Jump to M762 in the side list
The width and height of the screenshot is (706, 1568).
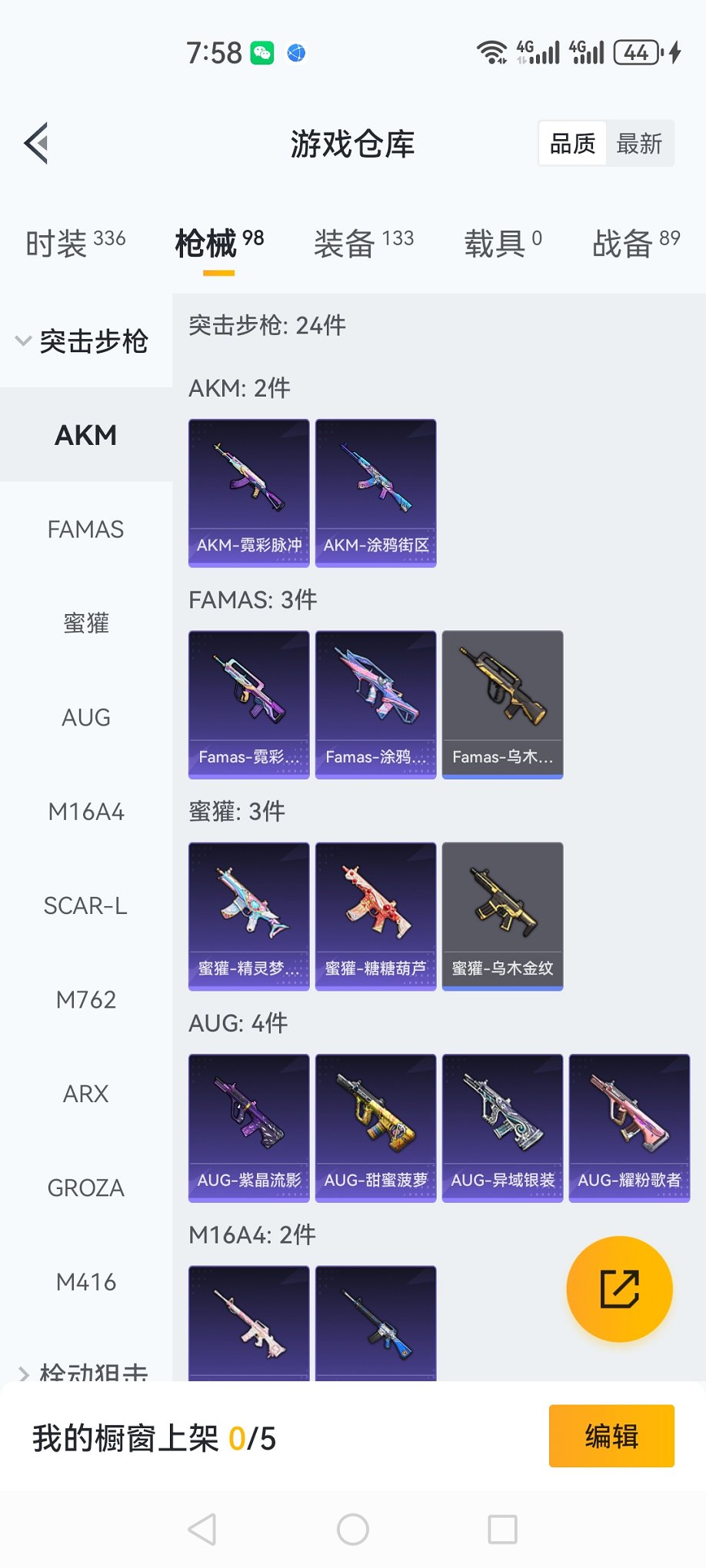(x=85, y=1000)
